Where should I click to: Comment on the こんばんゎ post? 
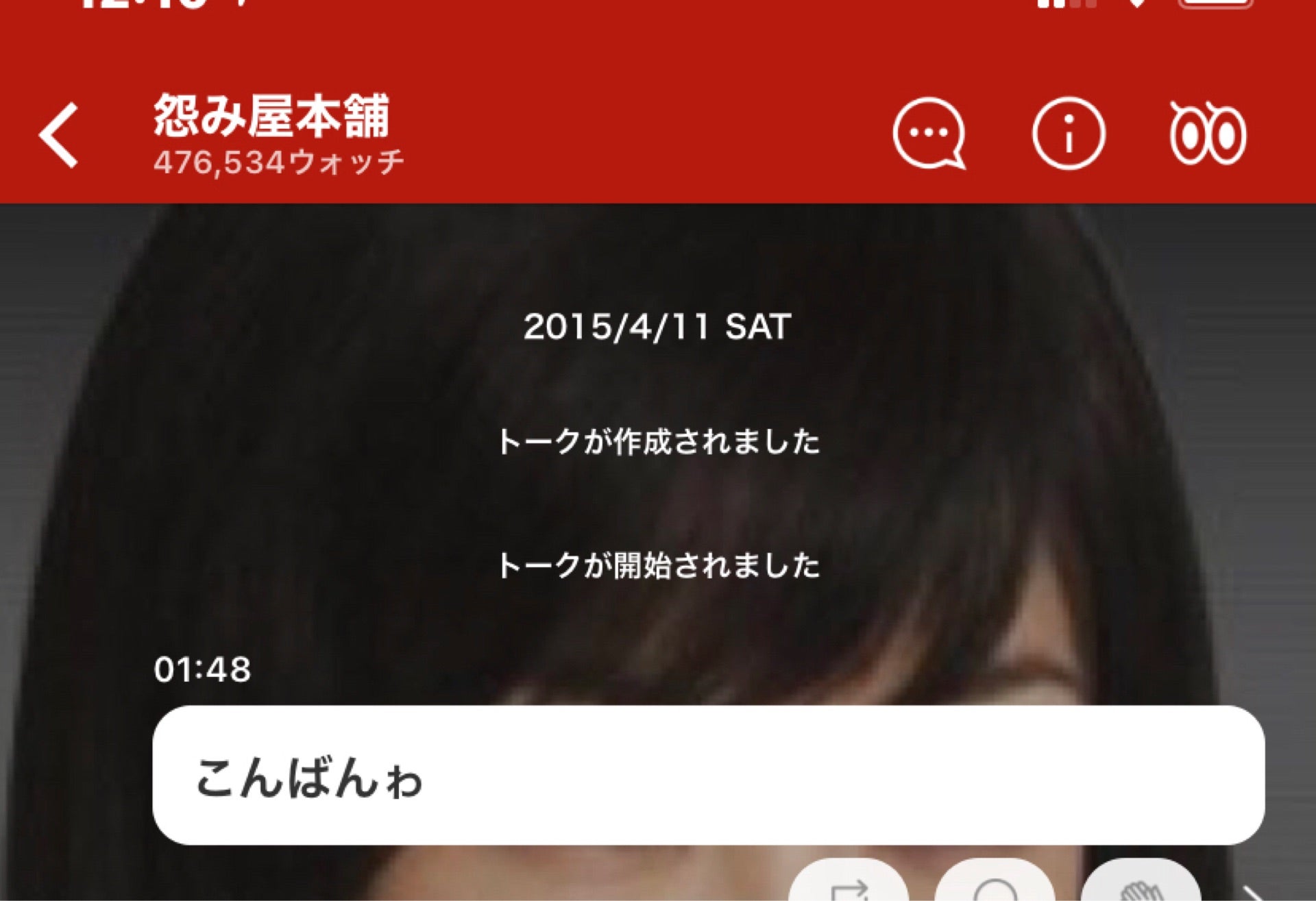(994, 885)
